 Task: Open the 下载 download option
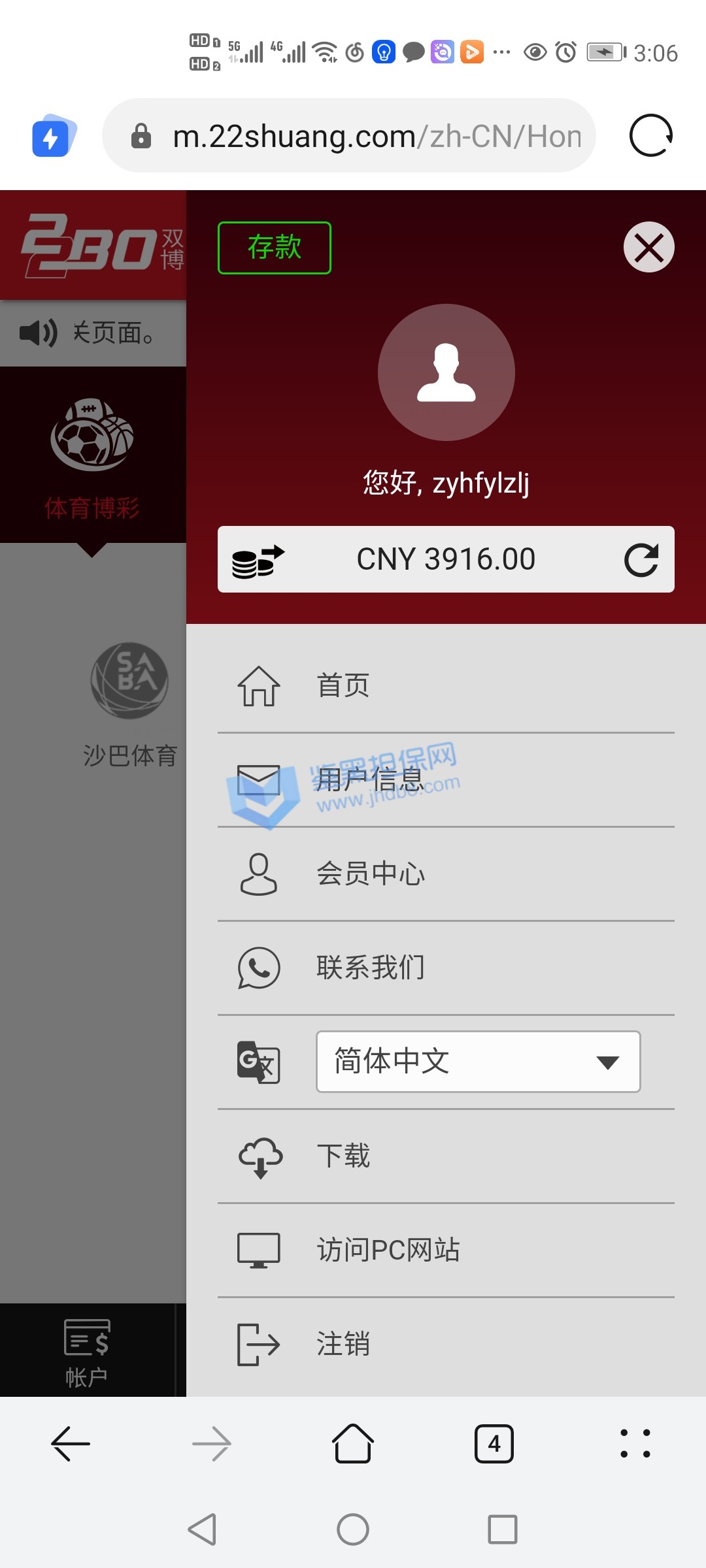[x=343, y=1156]
